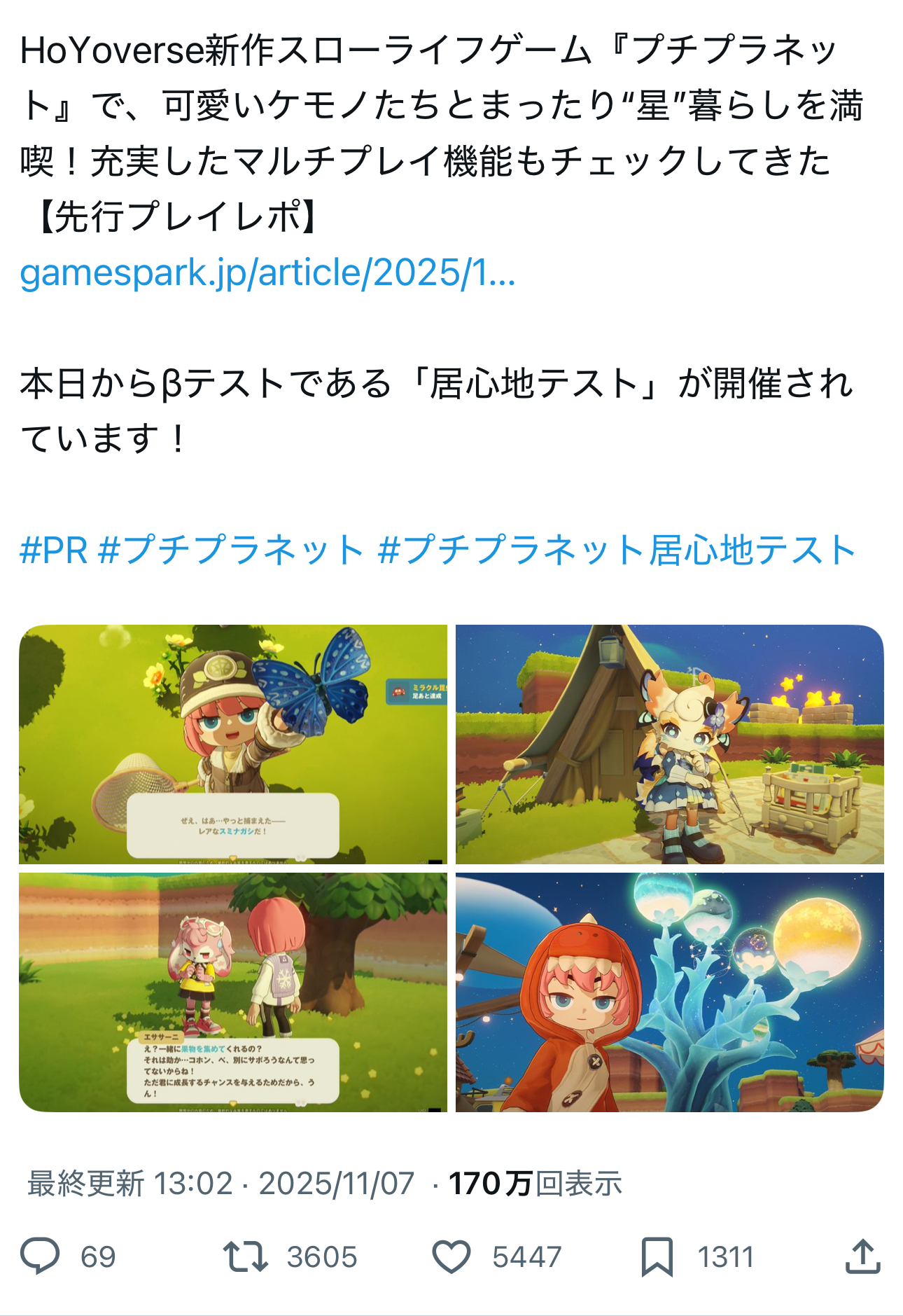
Task: Open the #プチプラネット居心地テスト hashtag
Action: click(x=616, y=550)
